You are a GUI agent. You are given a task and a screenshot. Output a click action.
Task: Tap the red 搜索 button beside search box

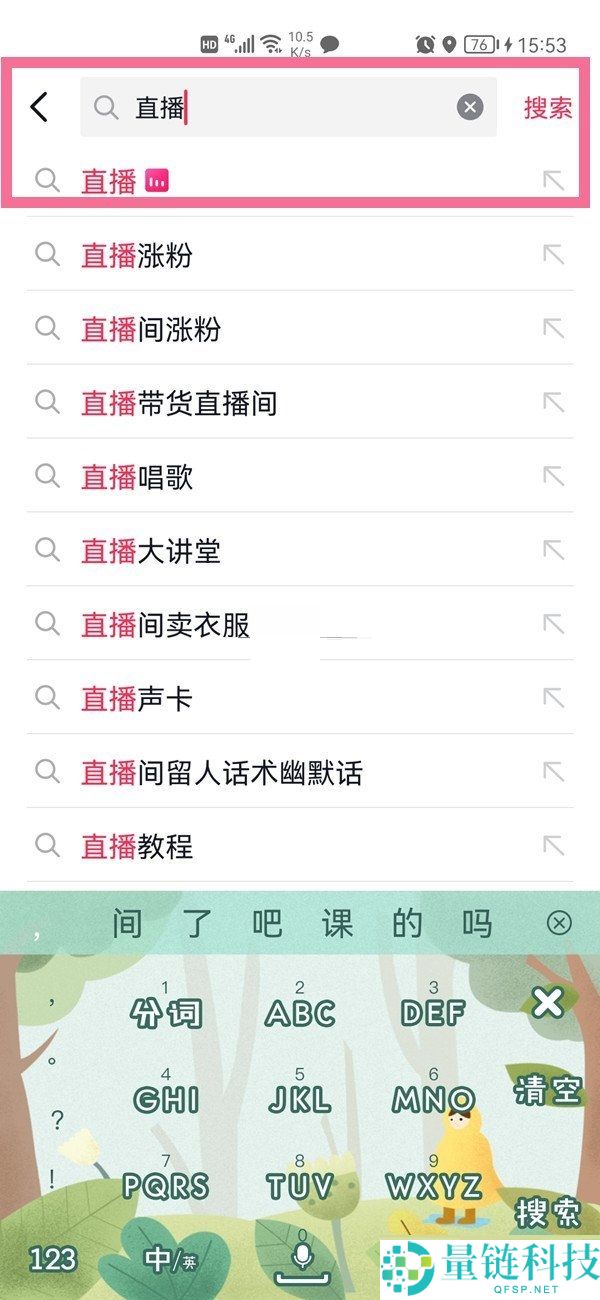click(548, 108)
